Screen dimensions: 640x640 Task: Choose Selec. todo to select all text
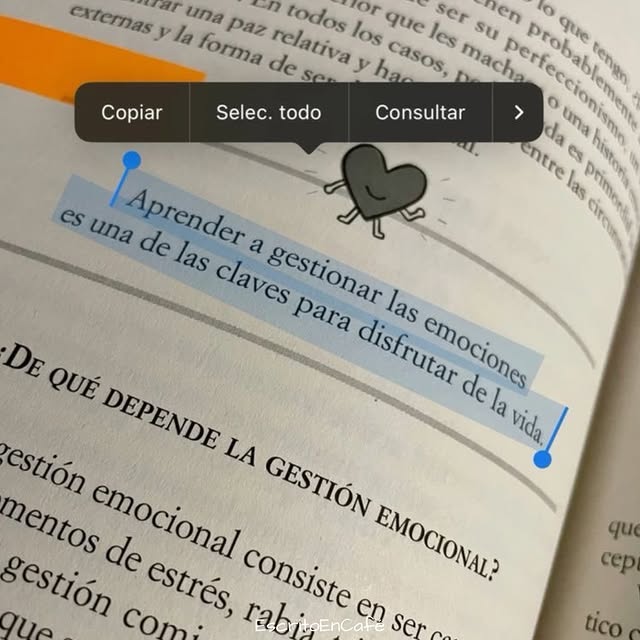268,113
